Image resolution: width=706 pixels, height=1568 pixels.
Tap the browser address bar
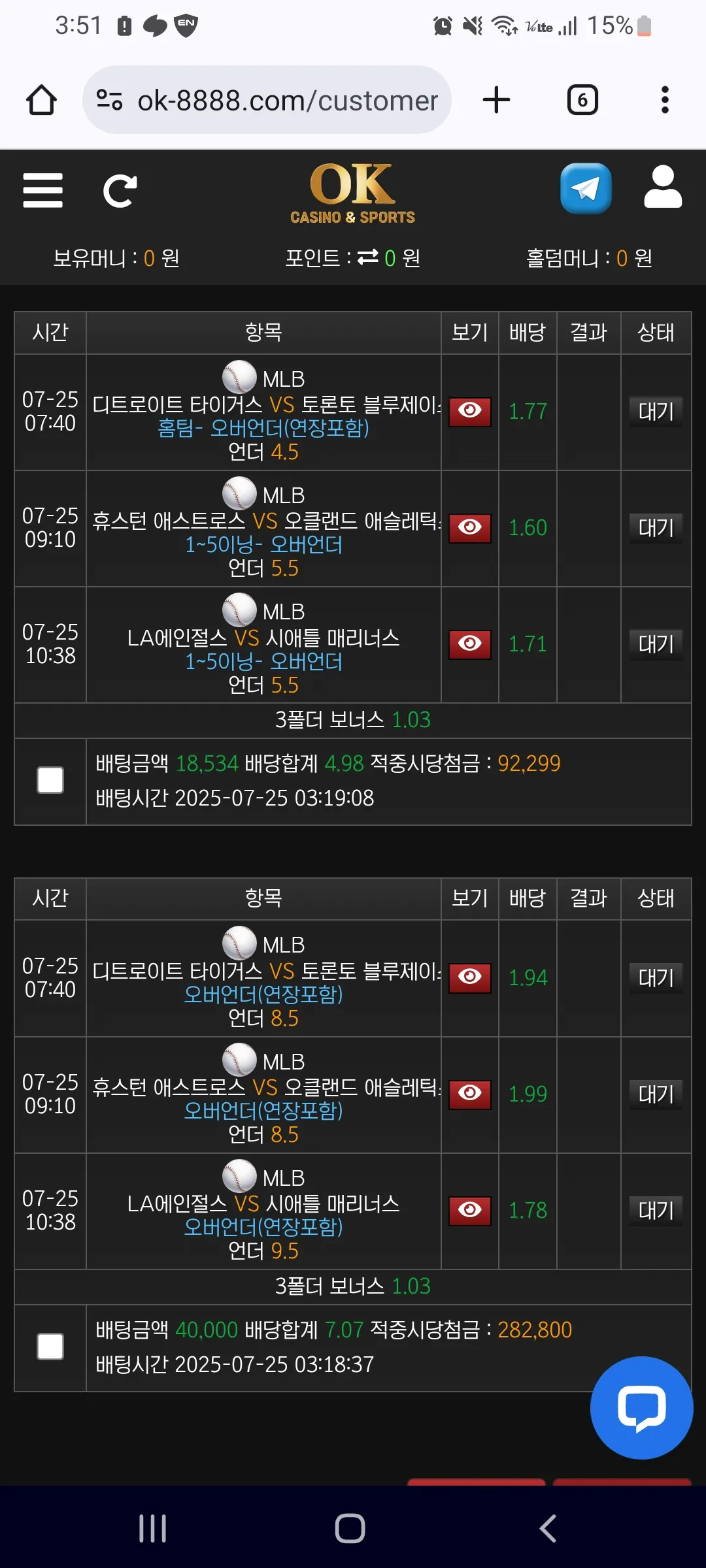pyautogui.click(x=267, y=100)
